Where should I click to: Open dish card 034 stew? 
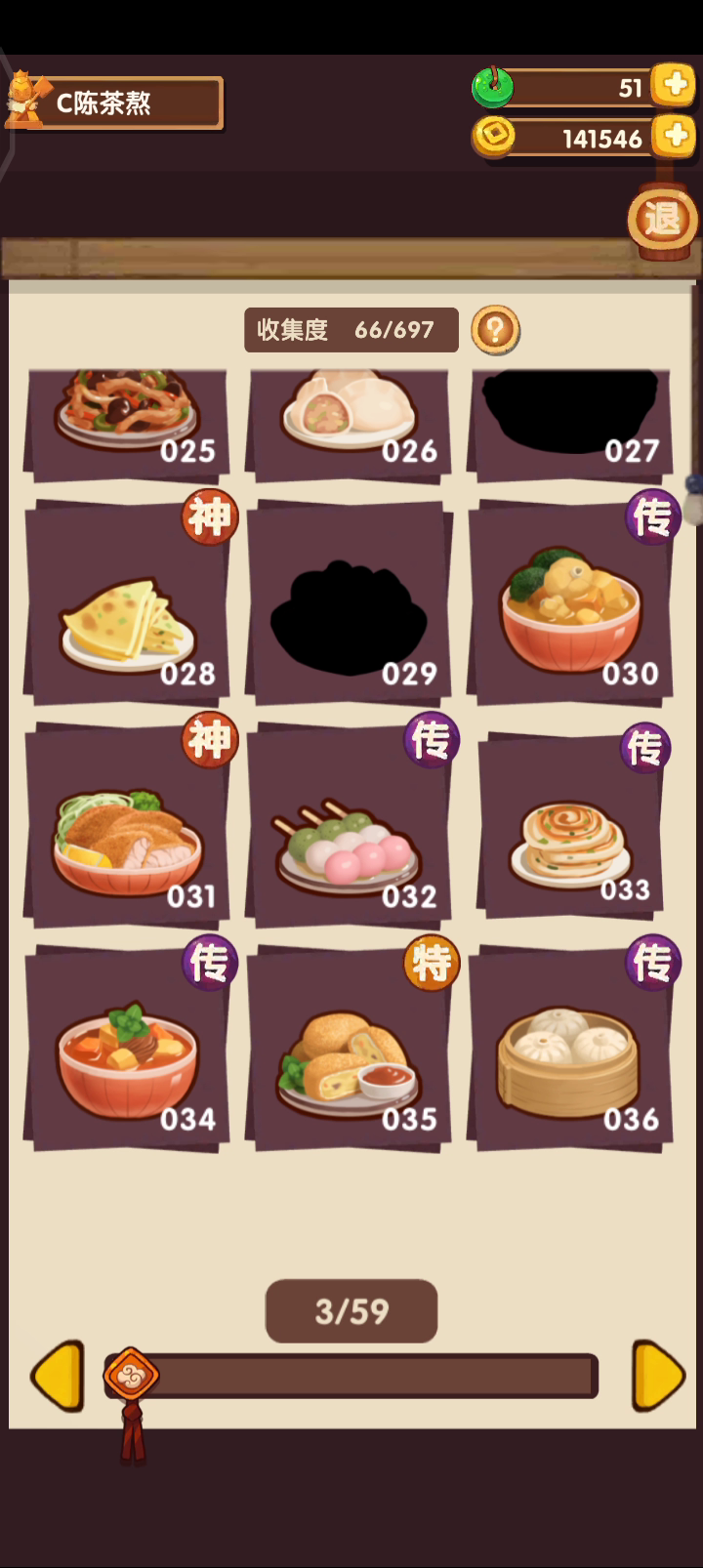(128, 1048)
